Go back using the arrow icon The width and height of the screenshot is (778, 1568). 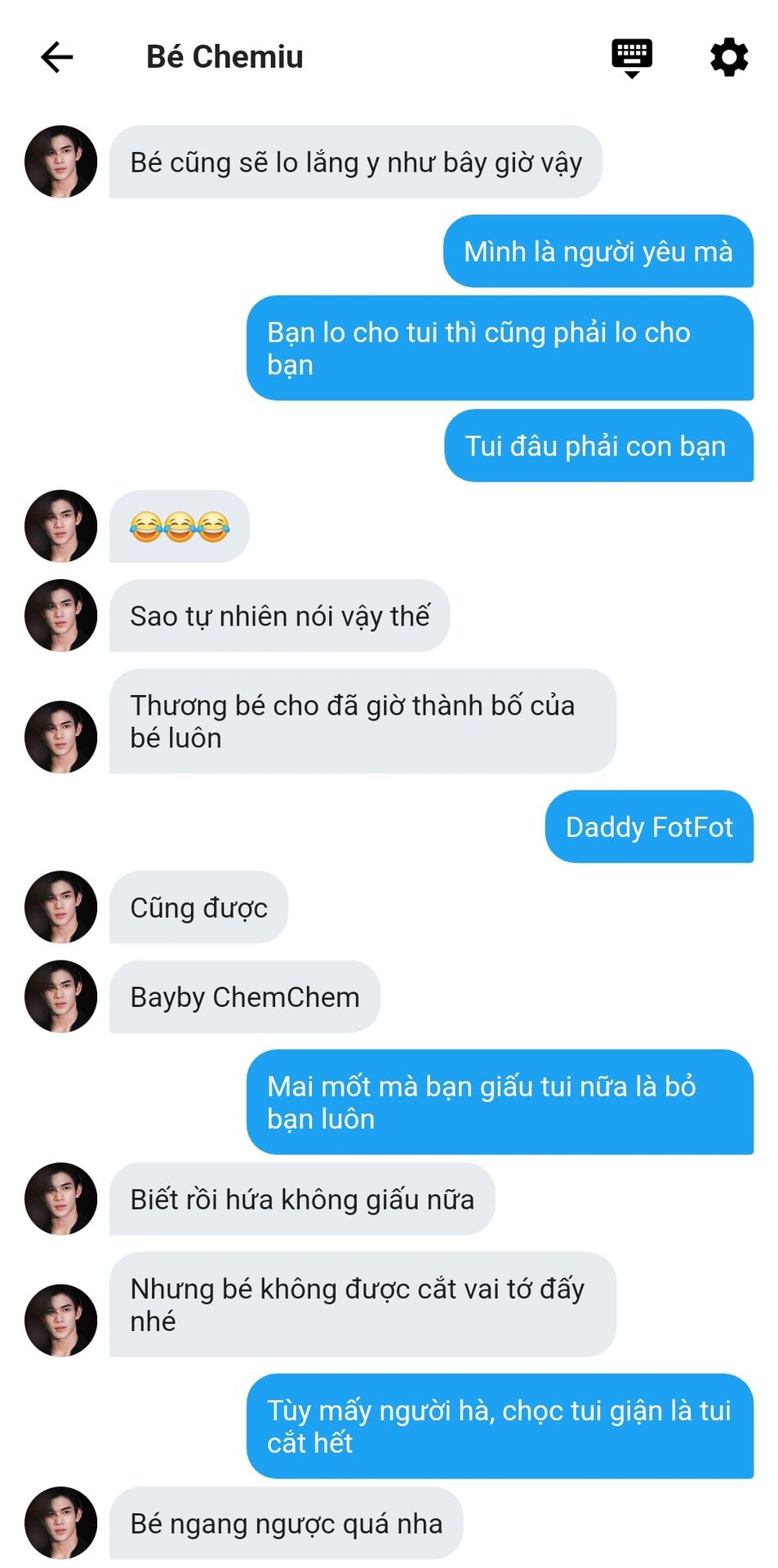coord(57,57)
